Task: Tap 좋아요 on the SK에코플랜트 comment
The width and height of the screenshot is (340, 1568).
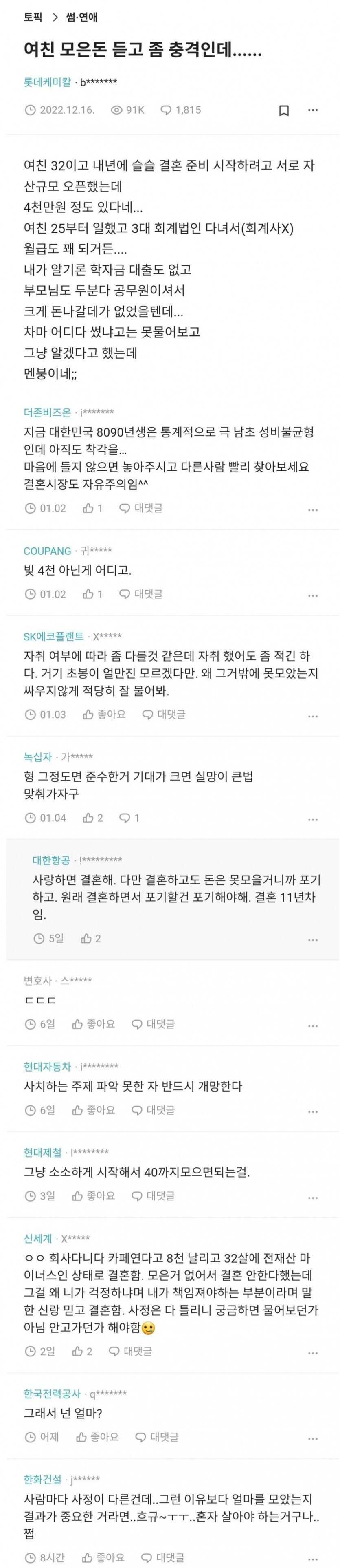Action: (x=104, y=715)
